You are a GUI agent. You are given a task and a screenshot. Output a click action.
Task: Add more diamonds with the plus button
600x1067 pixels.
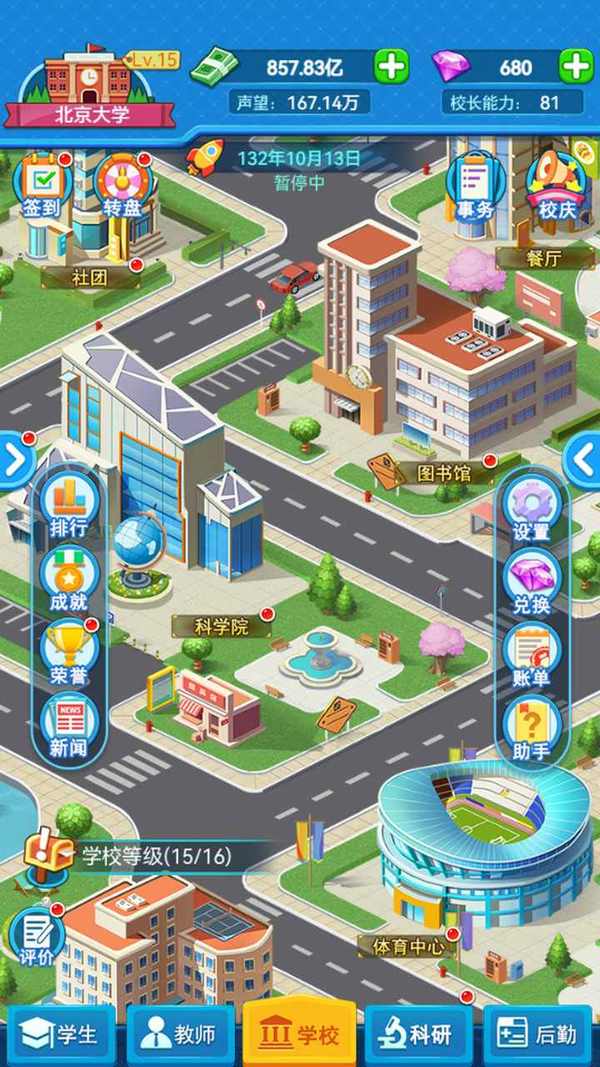(x=576, y=67)
